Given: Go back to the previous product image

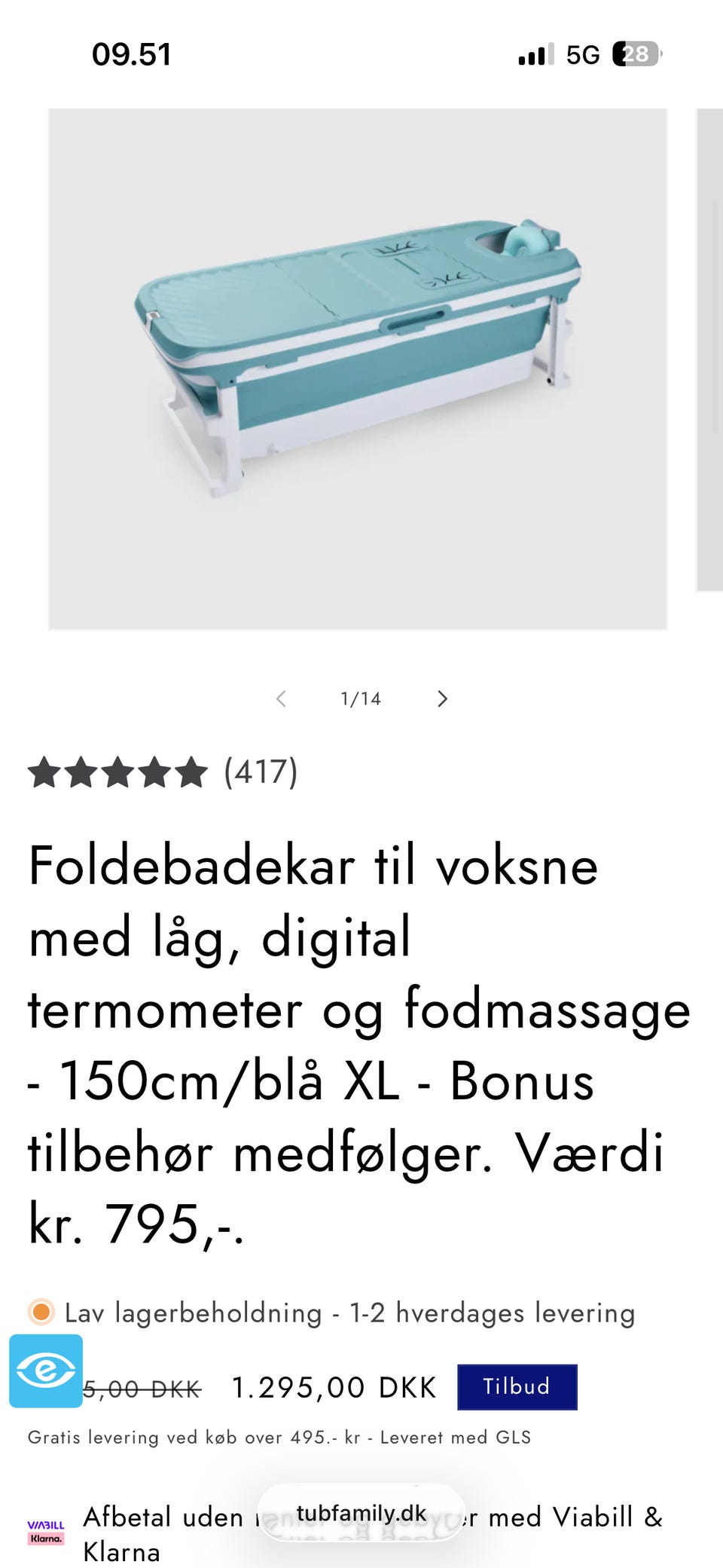Looking at the screenshot, I should (x=281, y=698).
